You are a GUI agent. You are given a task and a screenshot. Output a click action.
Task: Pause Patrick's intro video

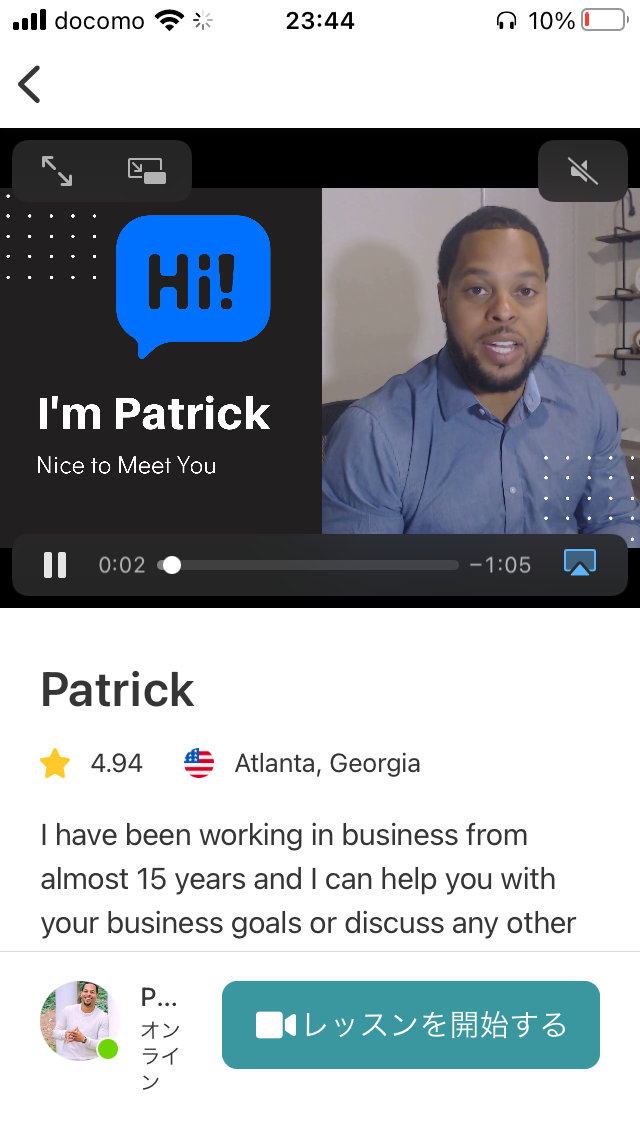point(55,565)
